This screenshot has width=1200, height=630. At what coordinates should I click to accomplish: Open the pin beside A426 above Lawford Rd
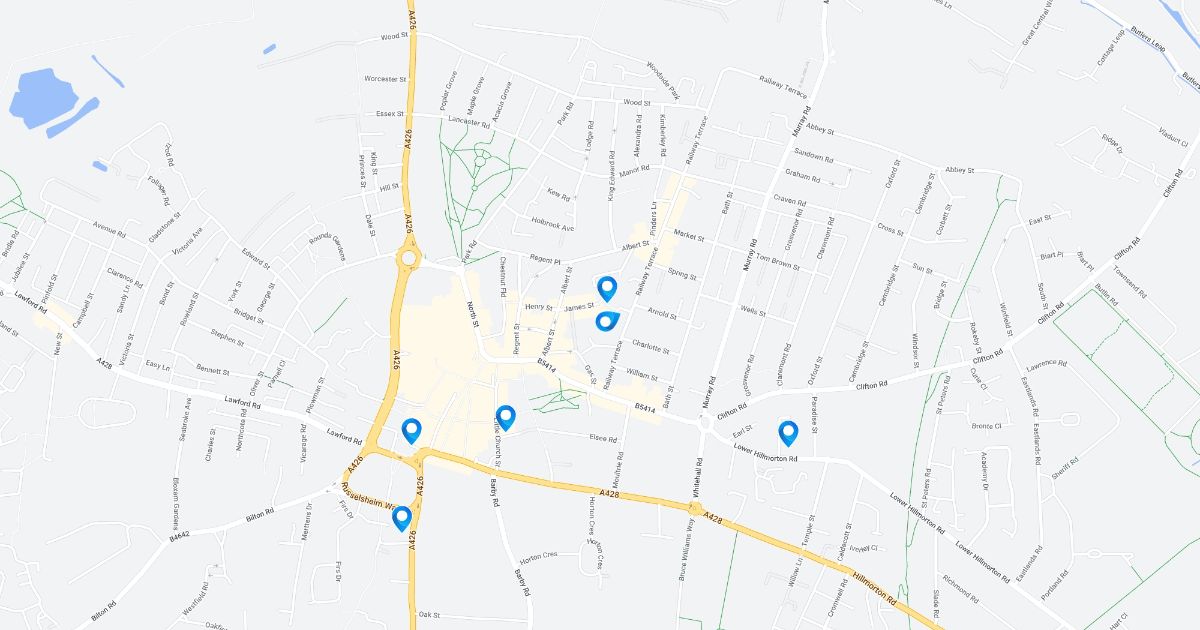pyautogui.click(x=411, y=430)
